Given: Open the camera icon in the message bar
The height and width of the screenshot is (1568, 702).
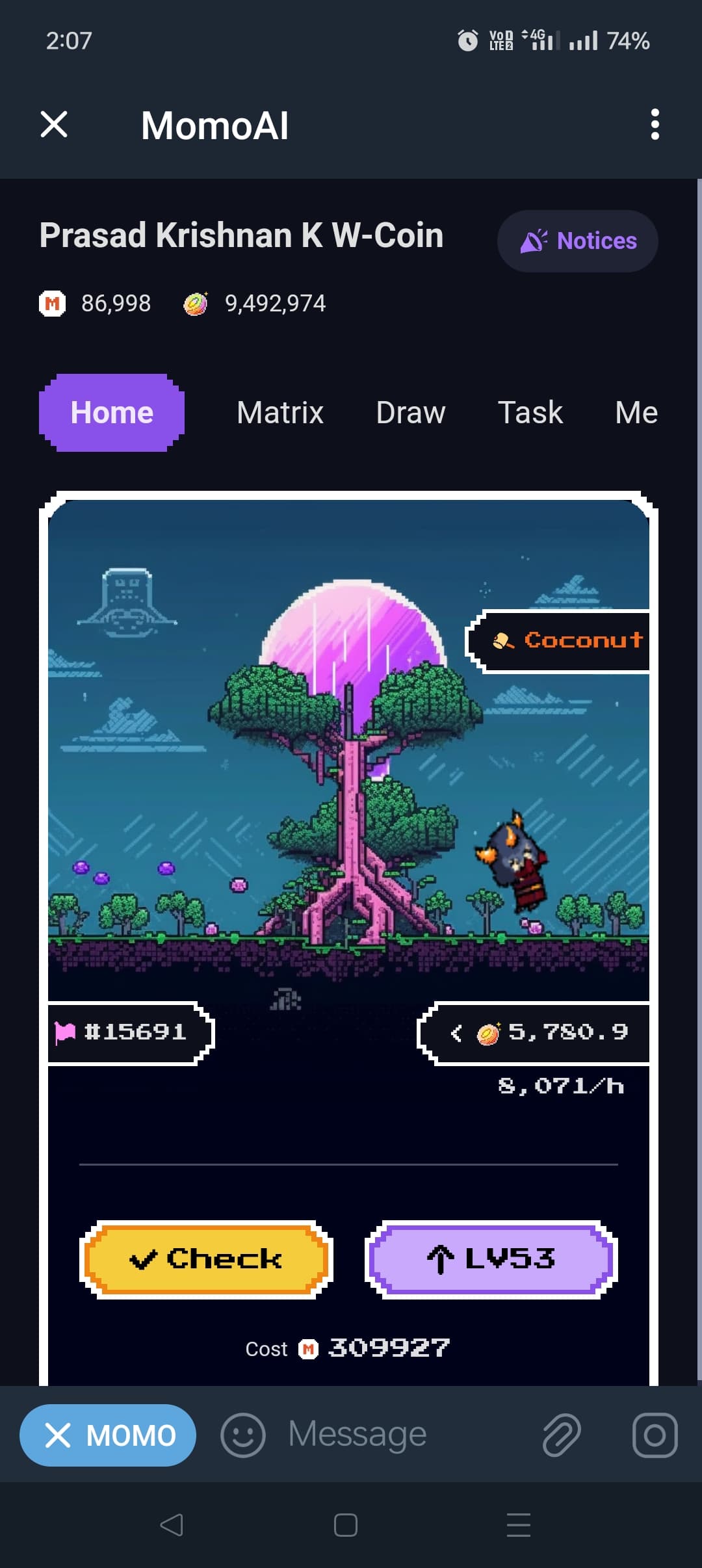Looking at the screenshot, I should [655, 1435].
